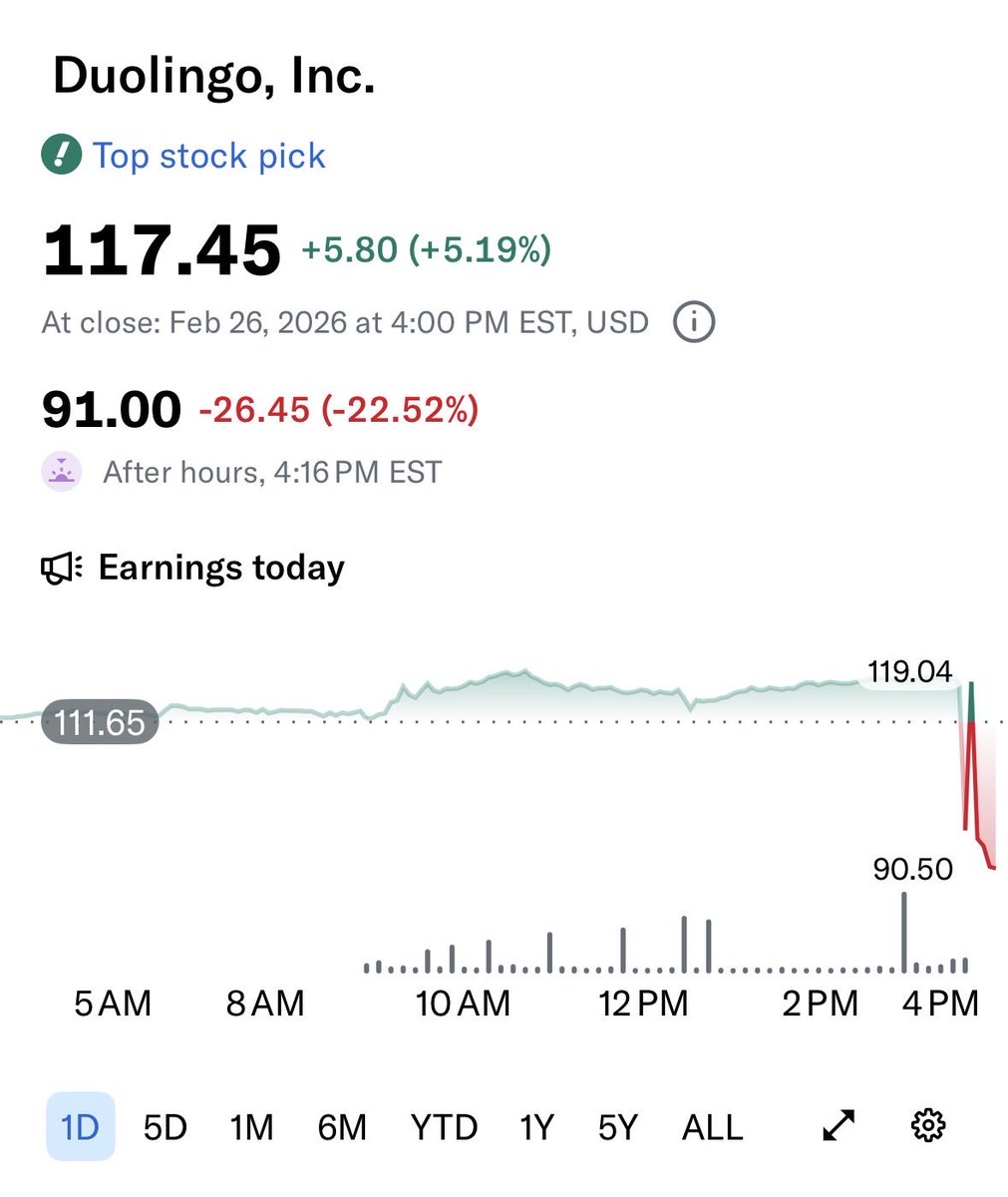Open chart settings gear

tap(928, 1126)
